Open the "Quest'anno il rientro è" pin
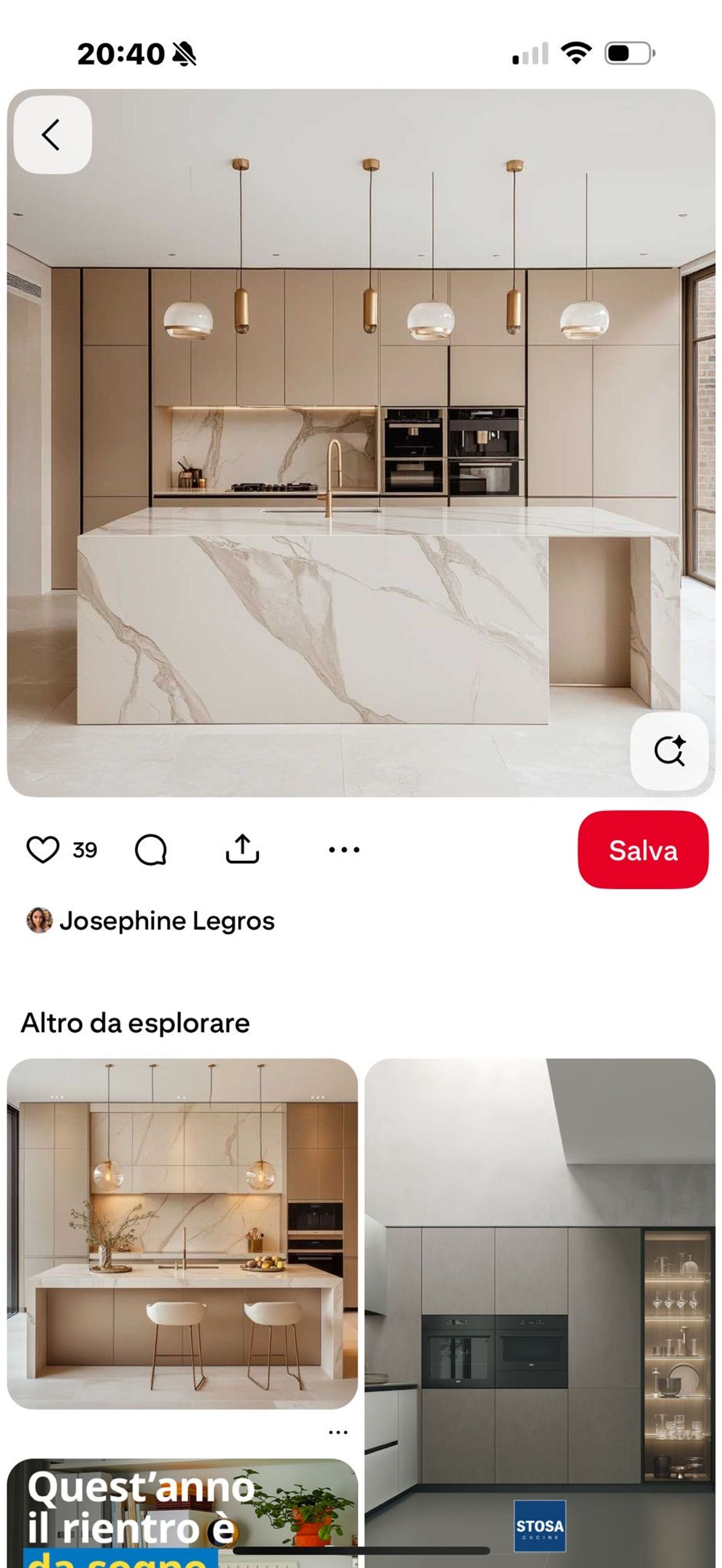 coord(182,1510)
